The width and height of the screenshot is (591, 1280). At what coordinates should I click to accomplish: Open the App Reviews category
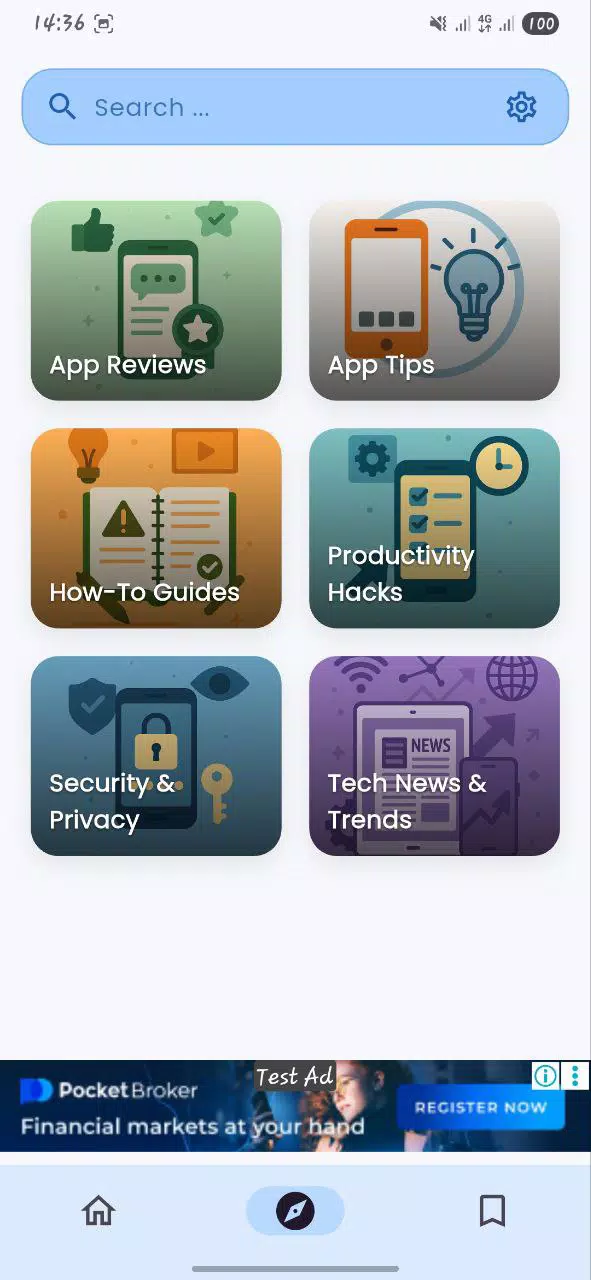[x=156, y=301]
